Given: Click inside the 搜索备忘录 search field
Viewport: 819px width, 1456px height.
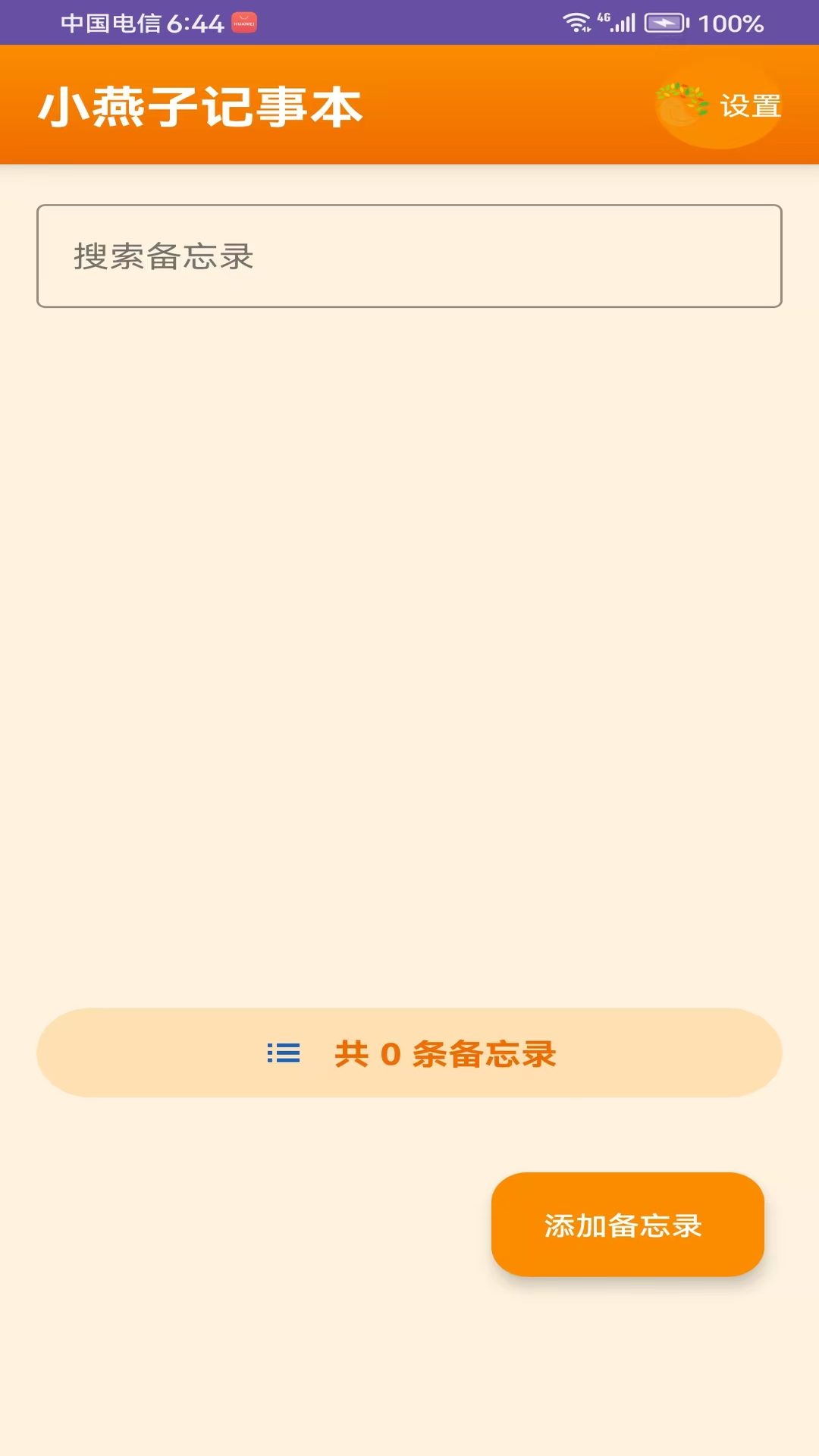Looking at the screenshot, I should [409, 254].
